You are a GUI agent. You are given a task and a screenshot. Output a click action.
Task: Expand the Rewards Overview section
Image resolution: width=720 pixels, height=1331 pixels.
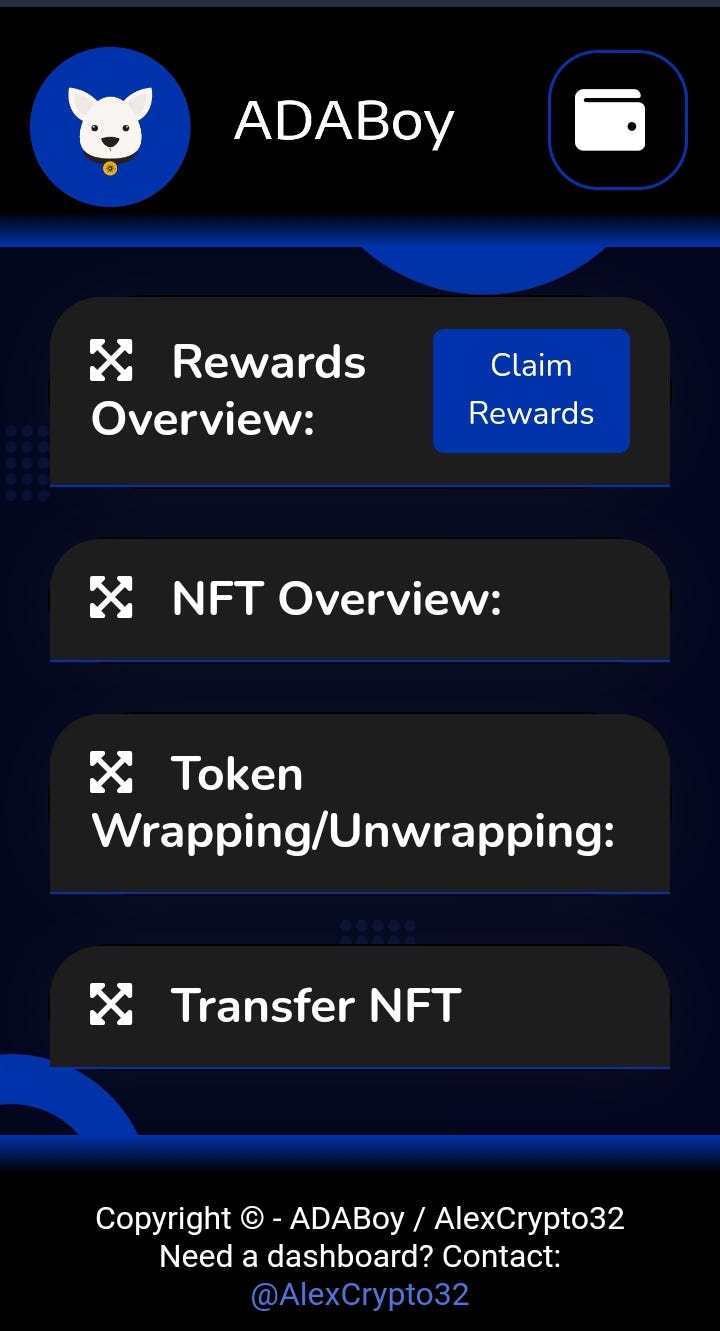111,360
